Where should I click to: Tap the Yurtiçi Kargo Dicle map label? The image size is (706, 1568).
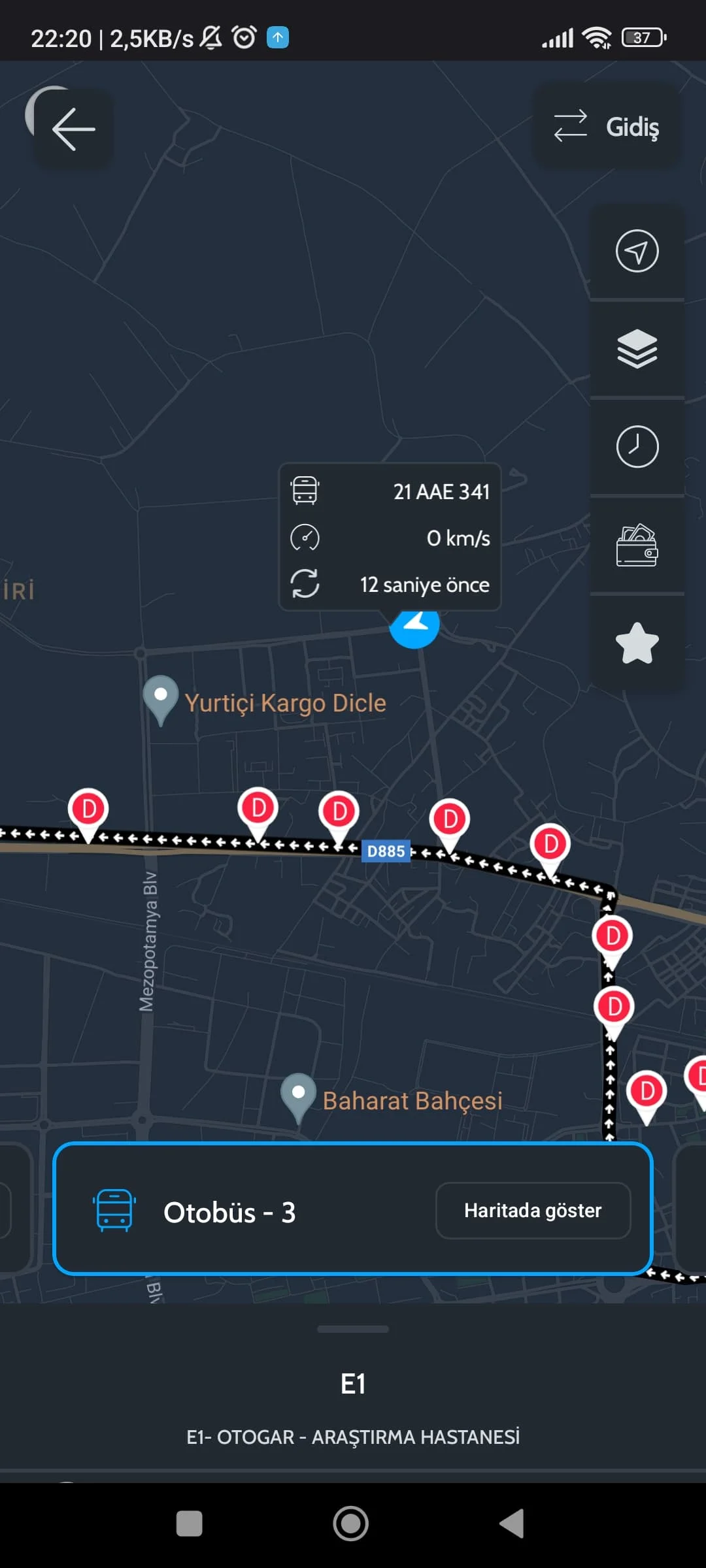tap(286, 703)
